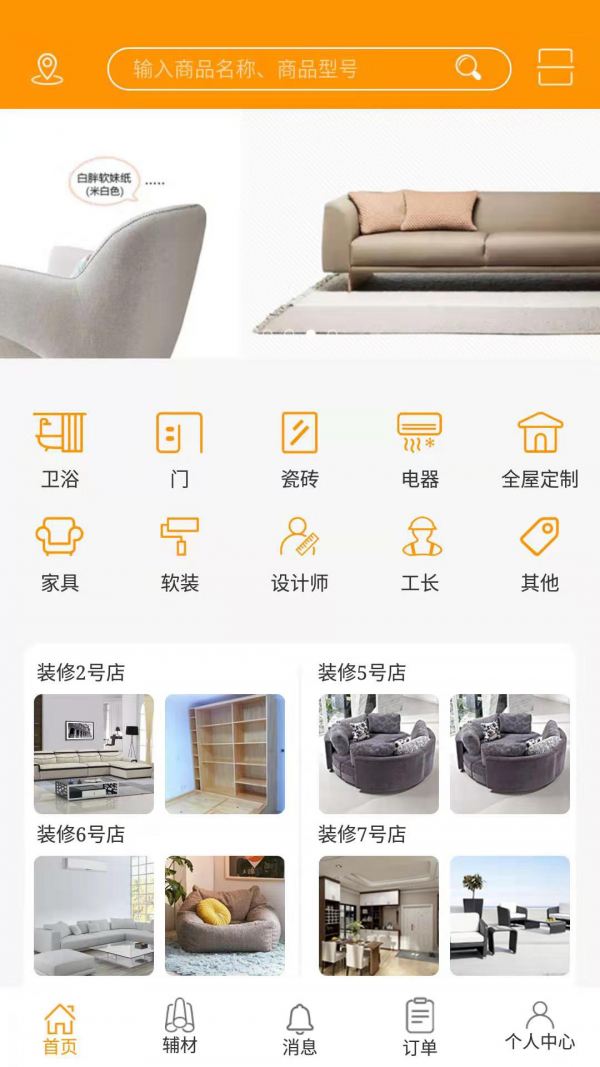Select the 软装 category
The height and width of the screenshot is (1067, 600).
[x=180, y=553]
